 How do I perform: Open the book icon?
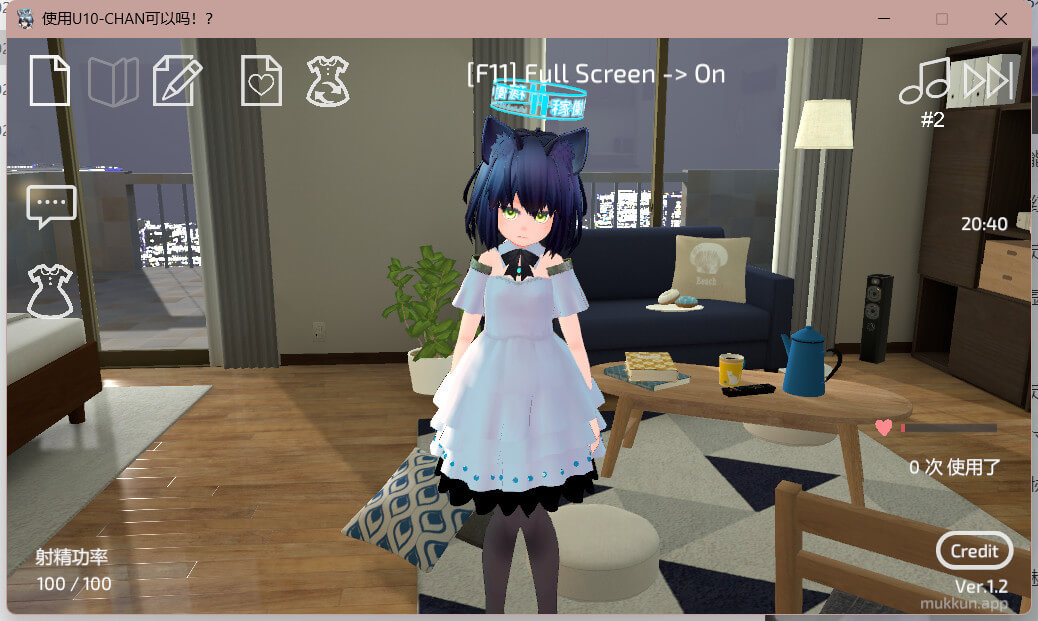point(113,82)
